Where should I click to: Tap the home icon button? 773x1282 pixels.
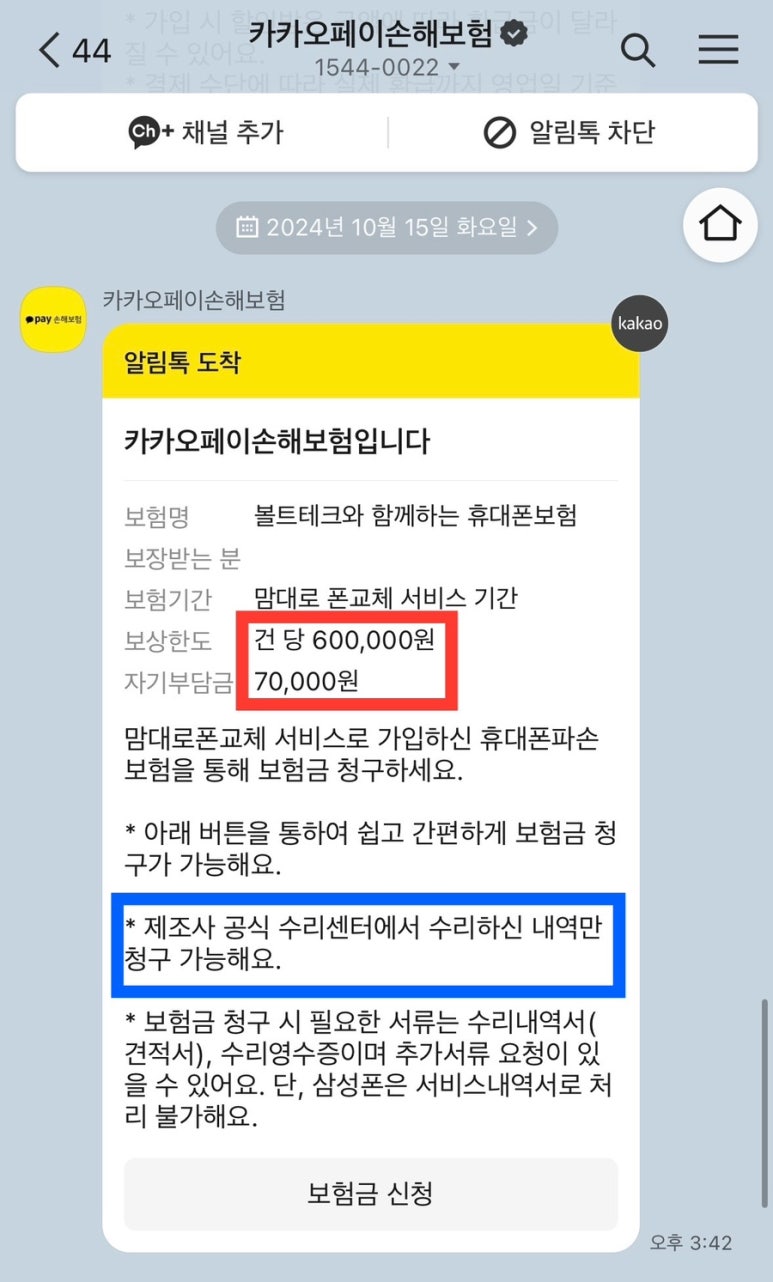(x=720, y=225)
